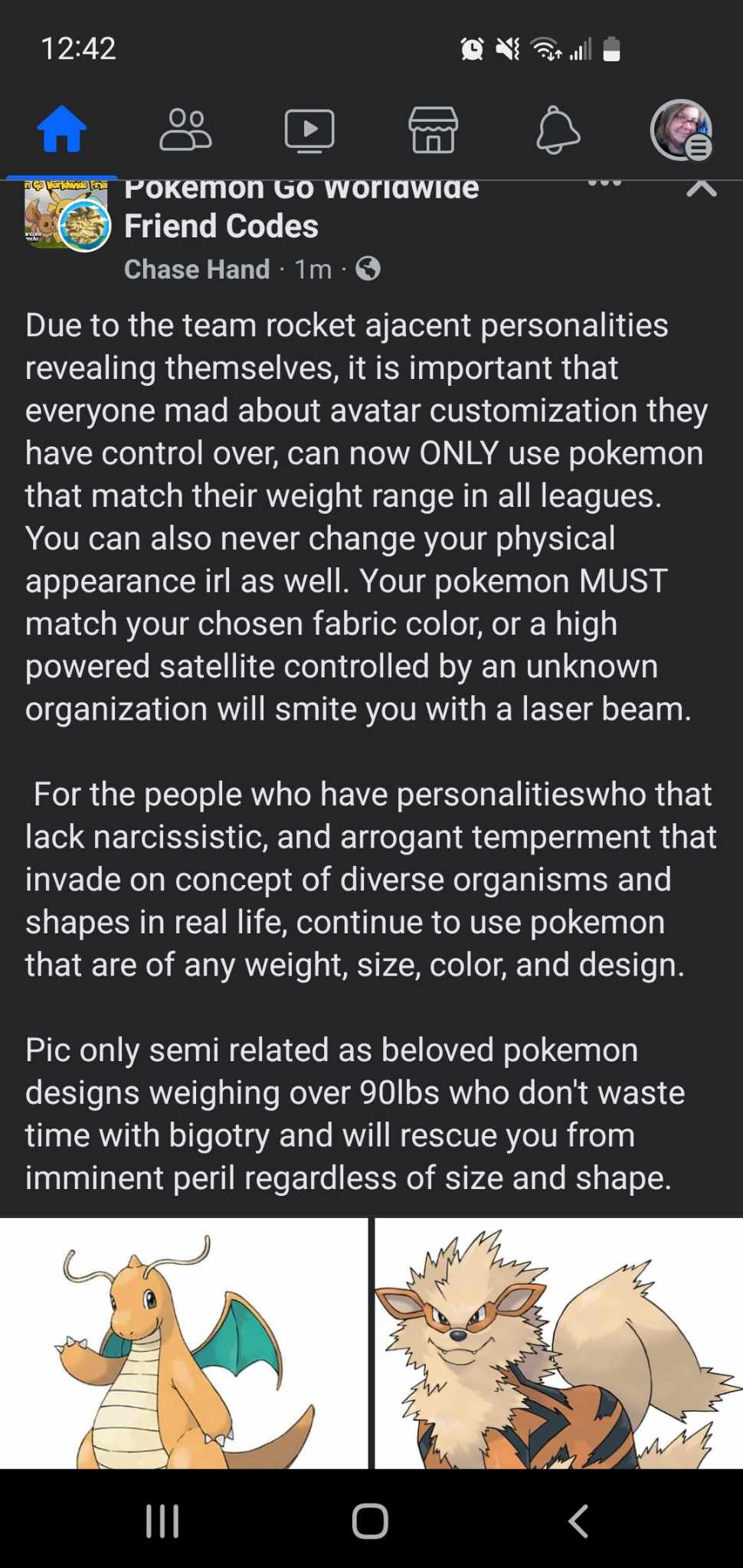Go to the Home feed tab

(x=62, y=129)
